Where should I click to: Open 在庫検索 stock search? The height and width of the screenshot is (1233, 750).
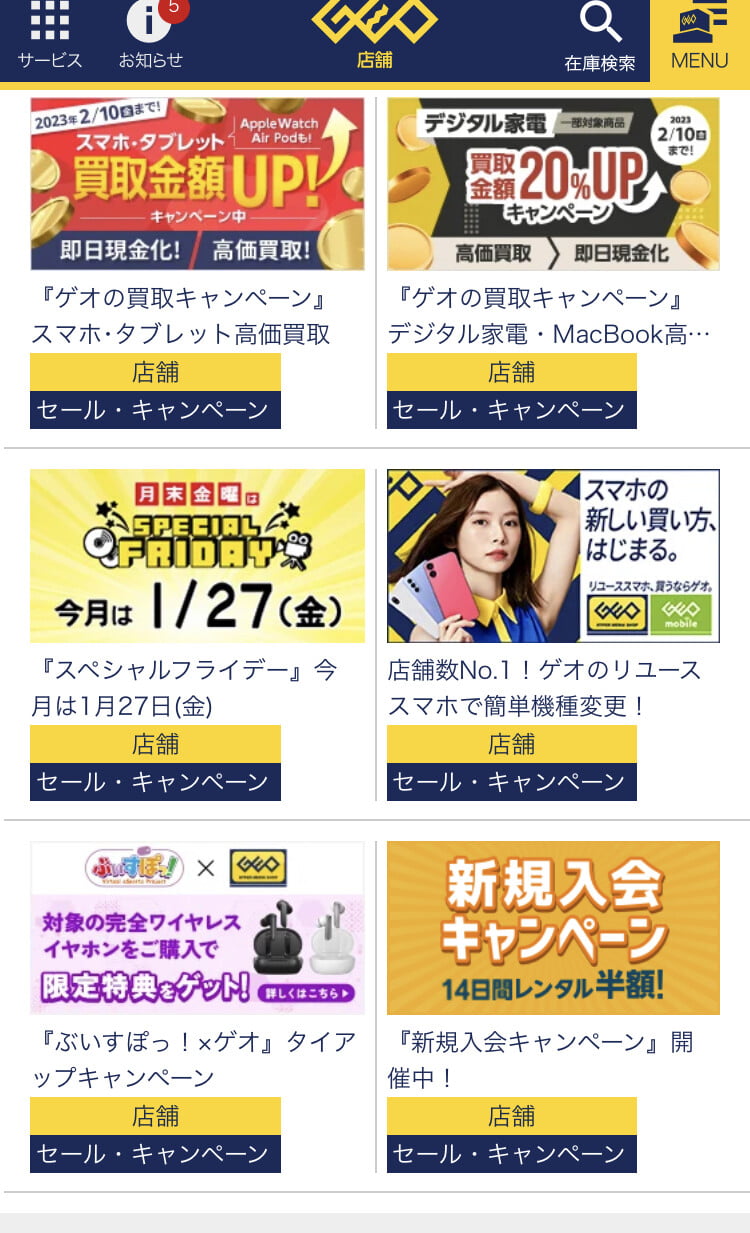coord(599,39)
